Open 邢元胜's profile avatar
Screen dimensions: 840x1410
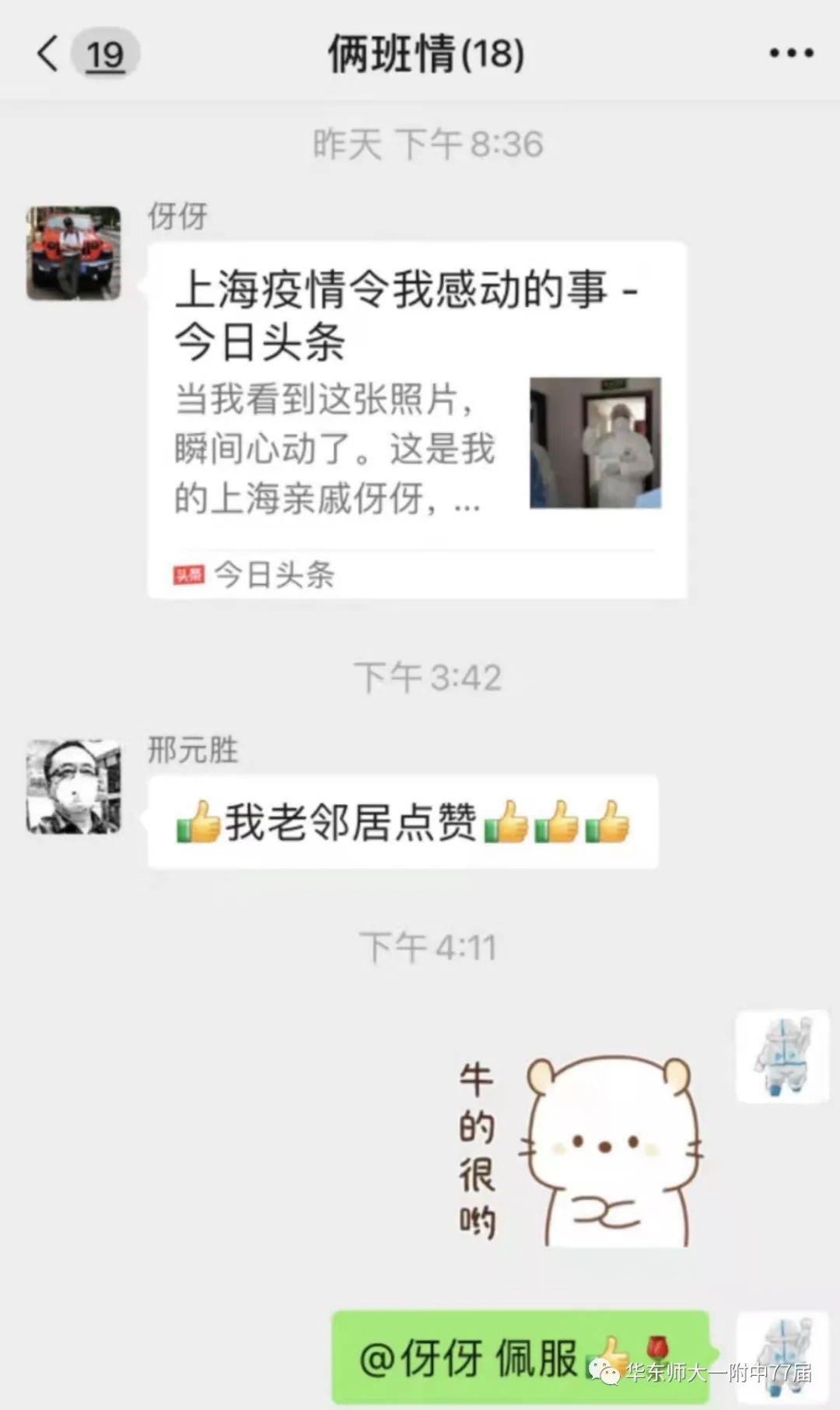(74, 787)
